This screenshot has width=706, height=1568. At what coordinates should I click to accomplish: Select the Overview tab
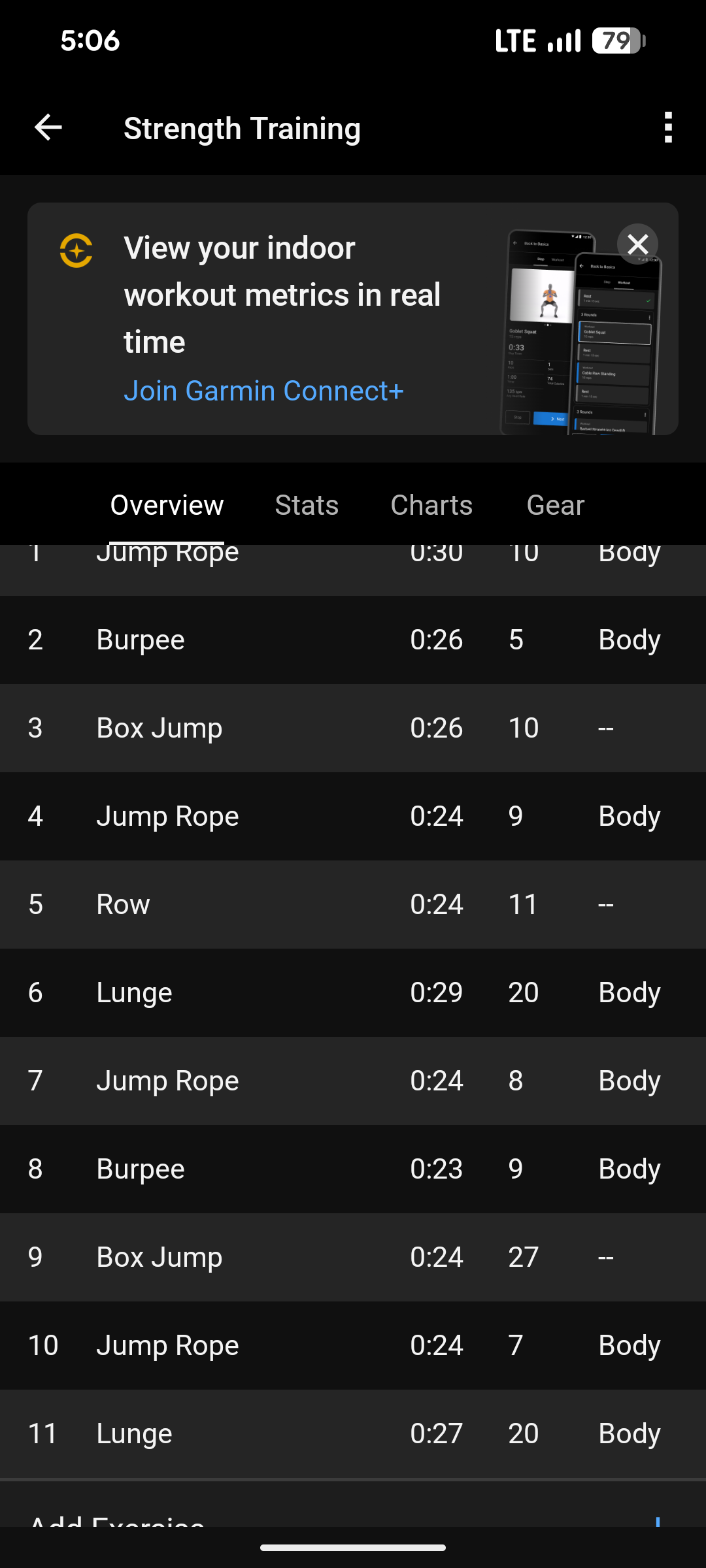(167, 505)
